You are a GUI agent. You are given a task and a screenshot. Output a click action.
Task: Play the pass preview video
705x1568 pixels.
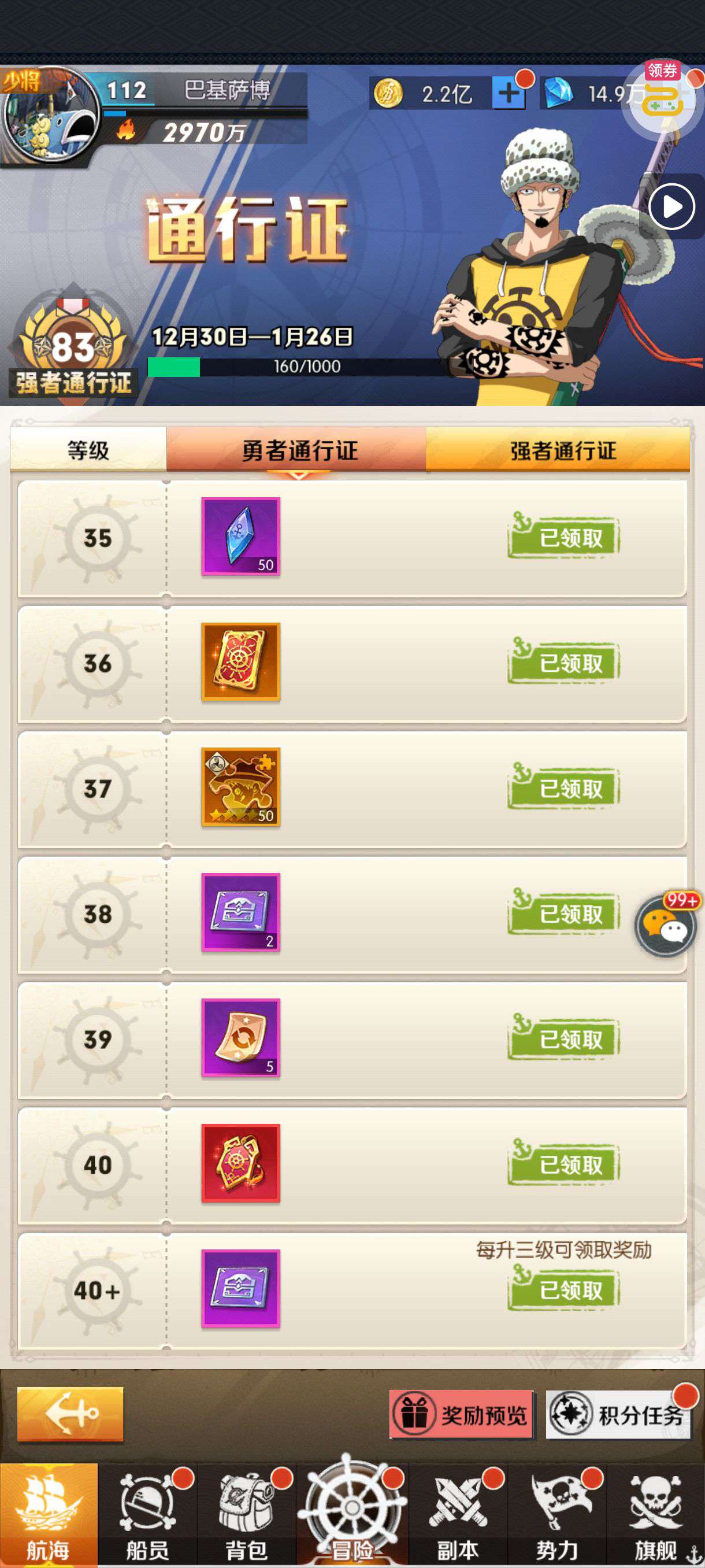click(x=671, y=207)
